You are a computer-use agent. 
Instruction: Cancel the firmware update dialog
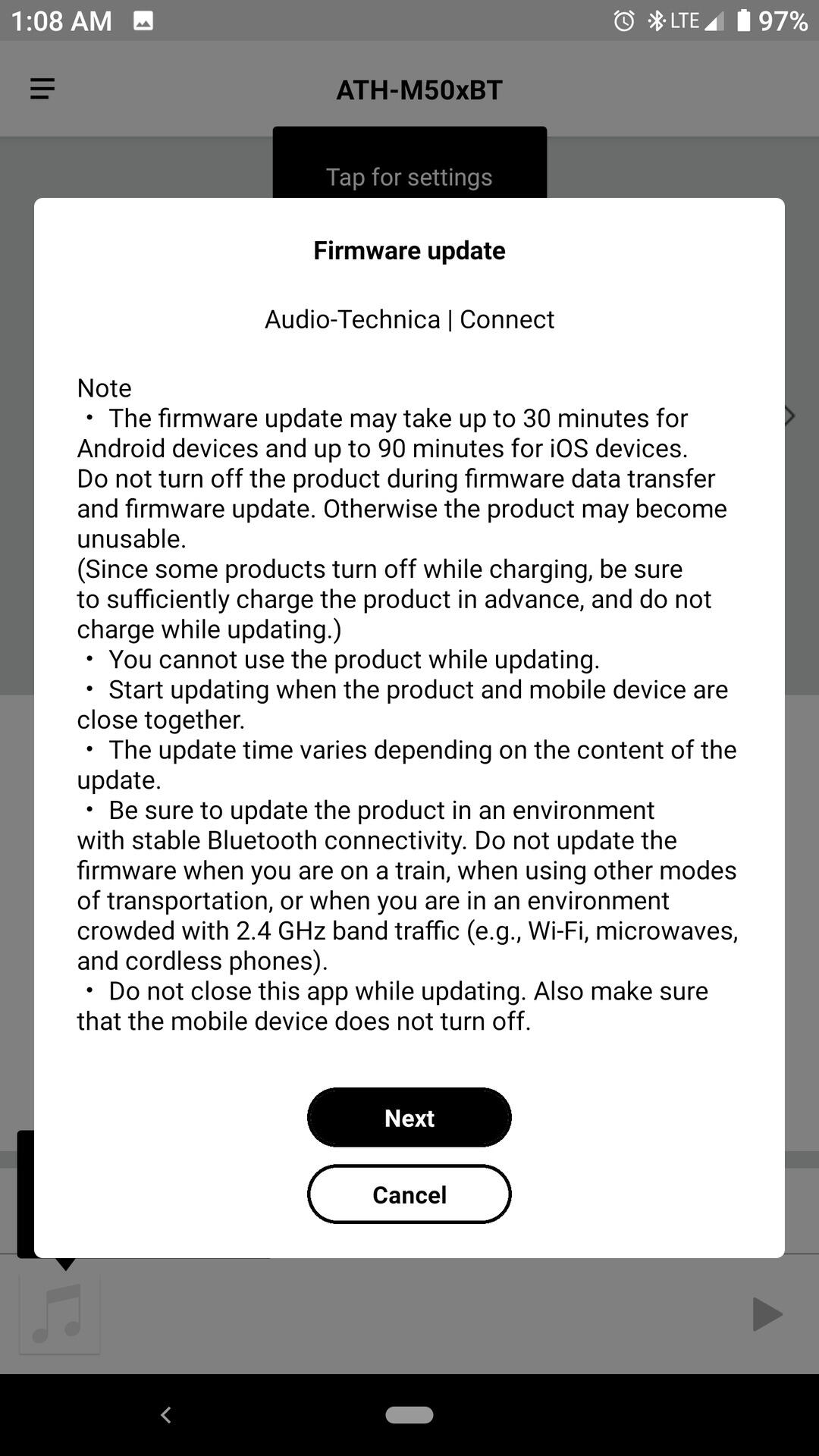pos(409,1194)
